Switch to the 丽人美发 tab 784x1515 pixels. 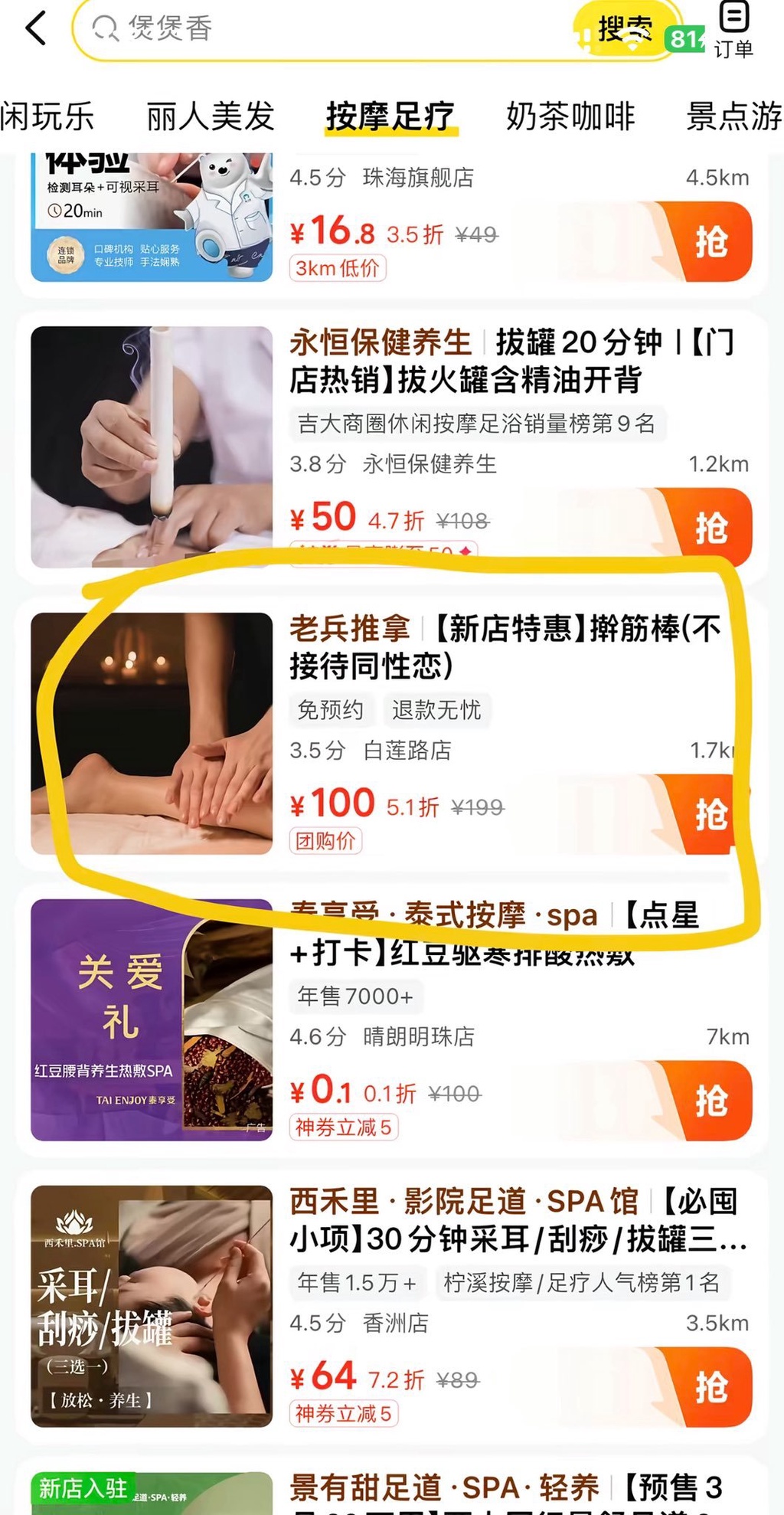click(210, 116)
